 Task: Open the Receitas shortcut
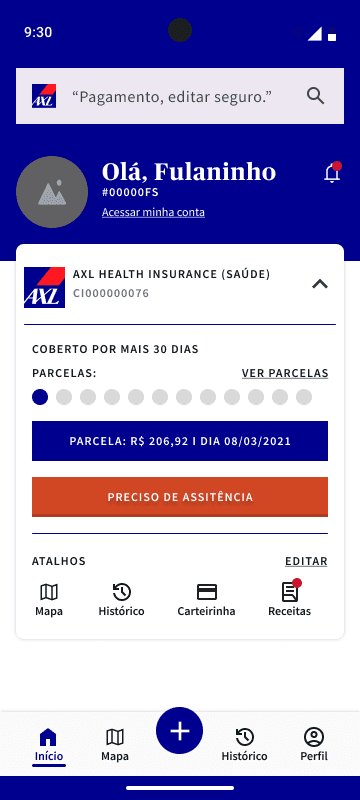(290, 600)
